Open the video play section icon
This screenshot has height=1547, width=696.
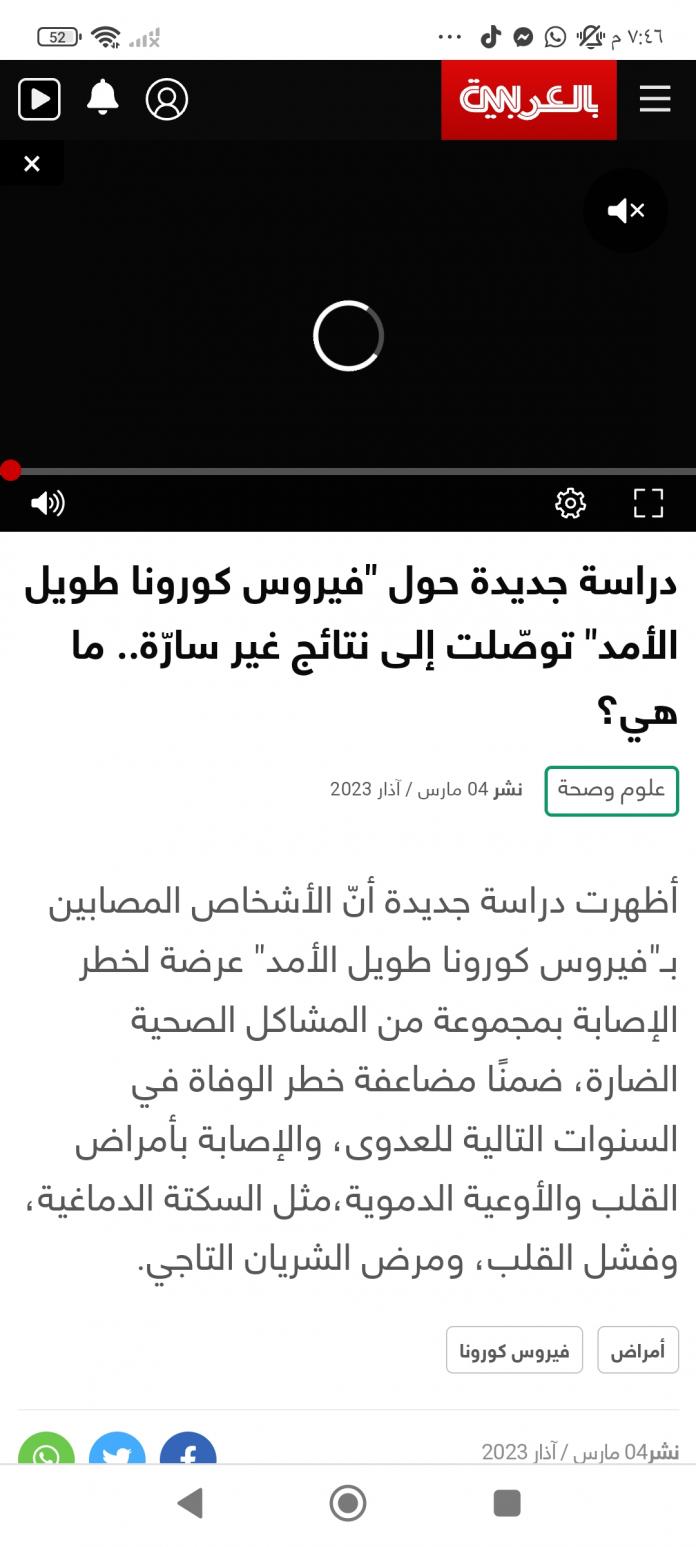point(39,99)
